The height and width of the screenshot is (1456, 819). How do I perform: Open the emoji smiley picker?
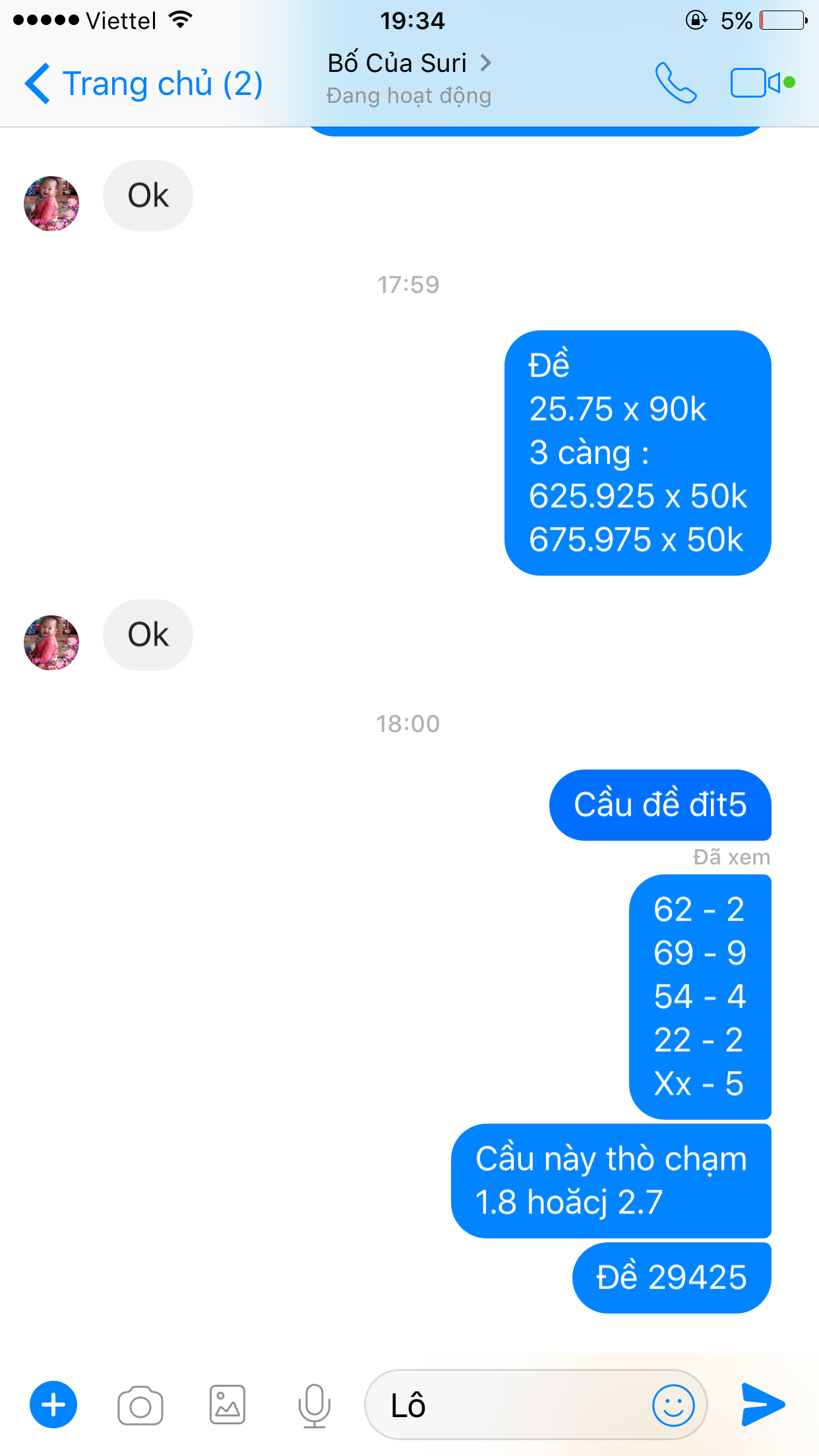tap(673, 1405)
